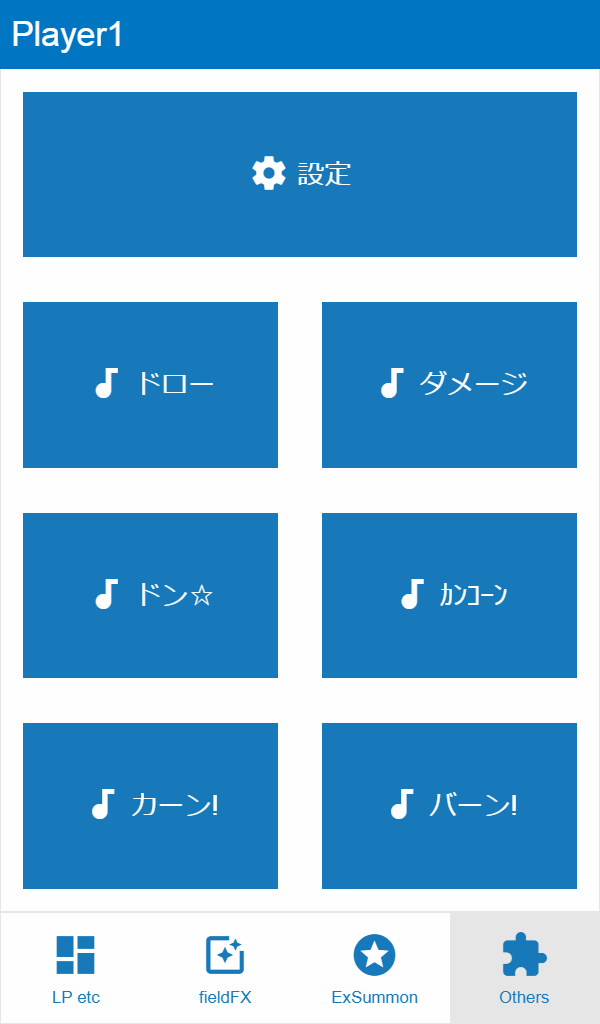Play the バーン! sound effect
600x1024 pixels.
(449, 805)
